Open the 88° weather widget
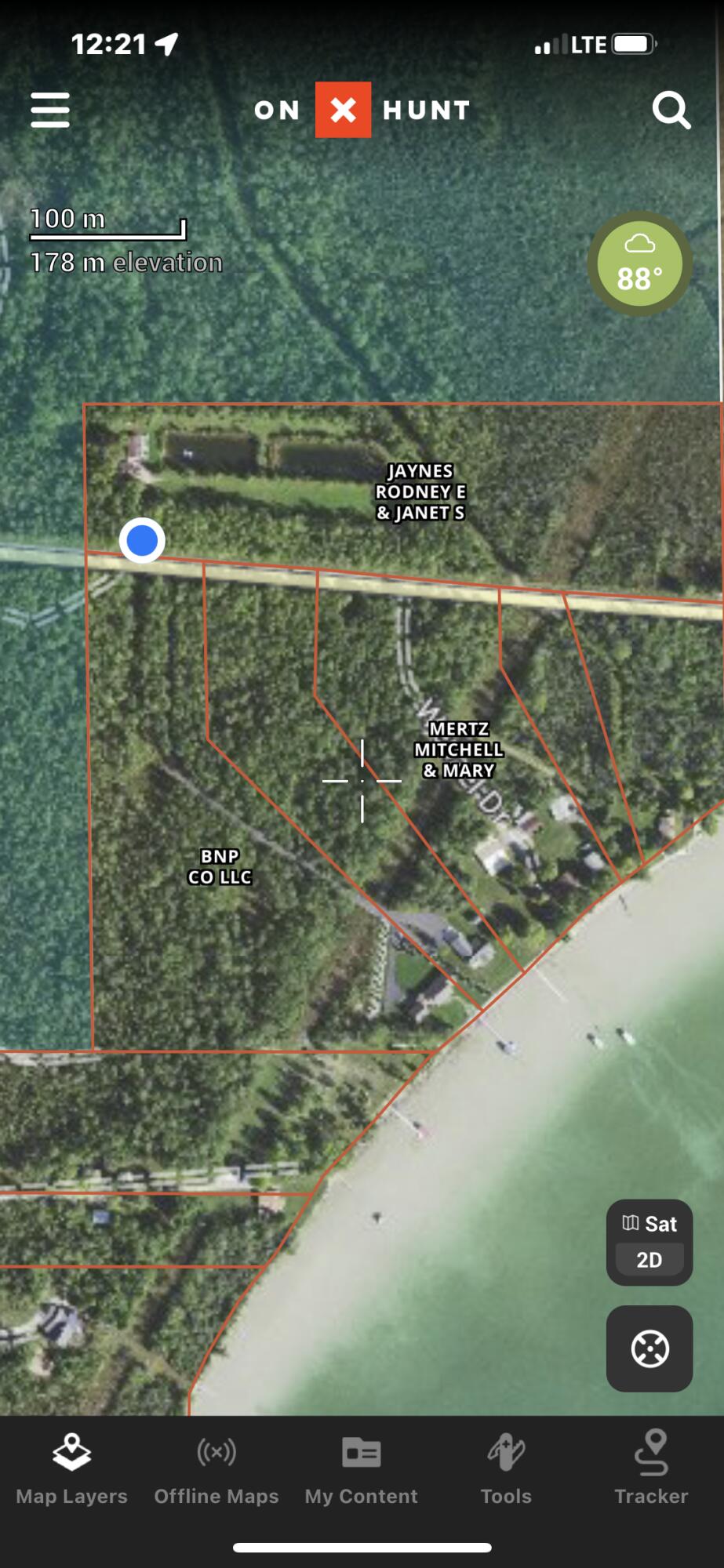 pos(639,264)
